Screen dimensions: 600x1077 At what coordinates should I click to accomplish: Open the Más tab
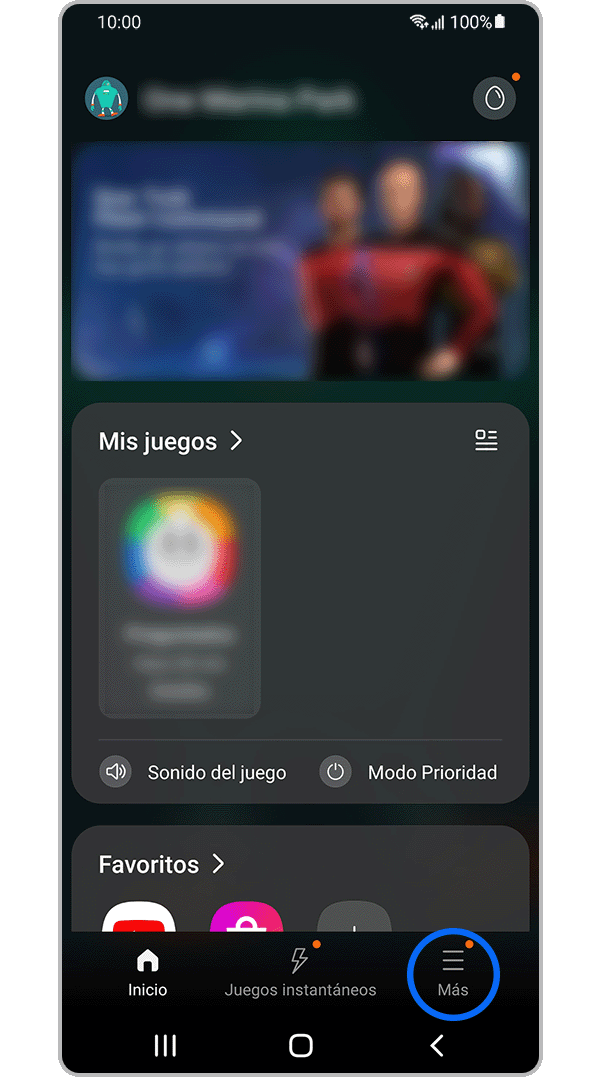click(453, 973)
